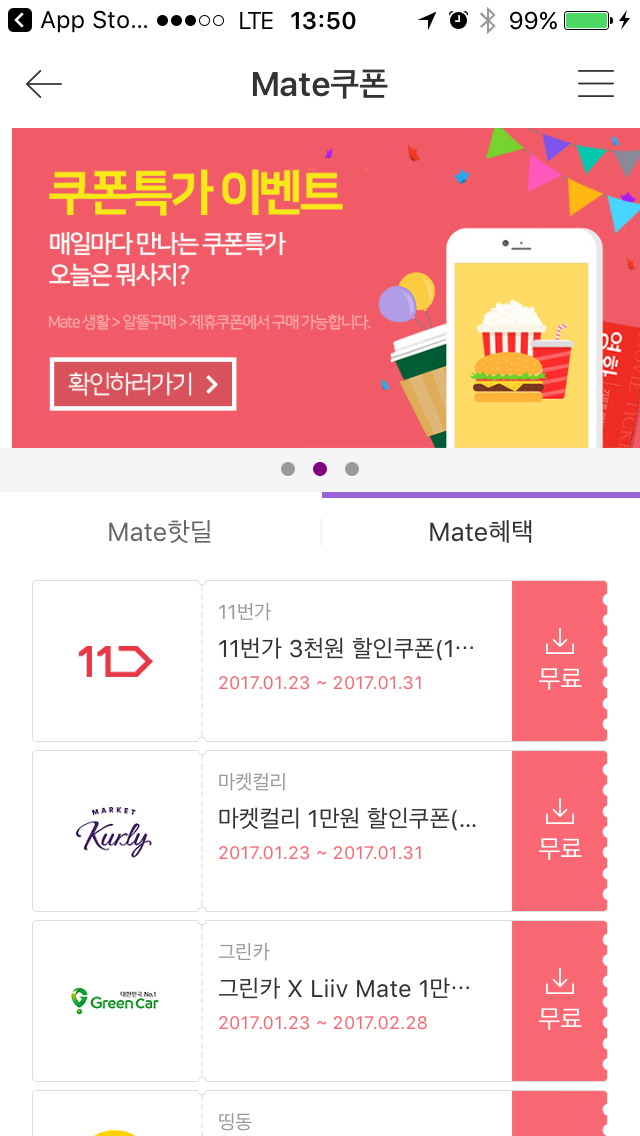Select the Mate혜택 tab
The height and width of the screenshot is (1136, 640).
[480, 532]
